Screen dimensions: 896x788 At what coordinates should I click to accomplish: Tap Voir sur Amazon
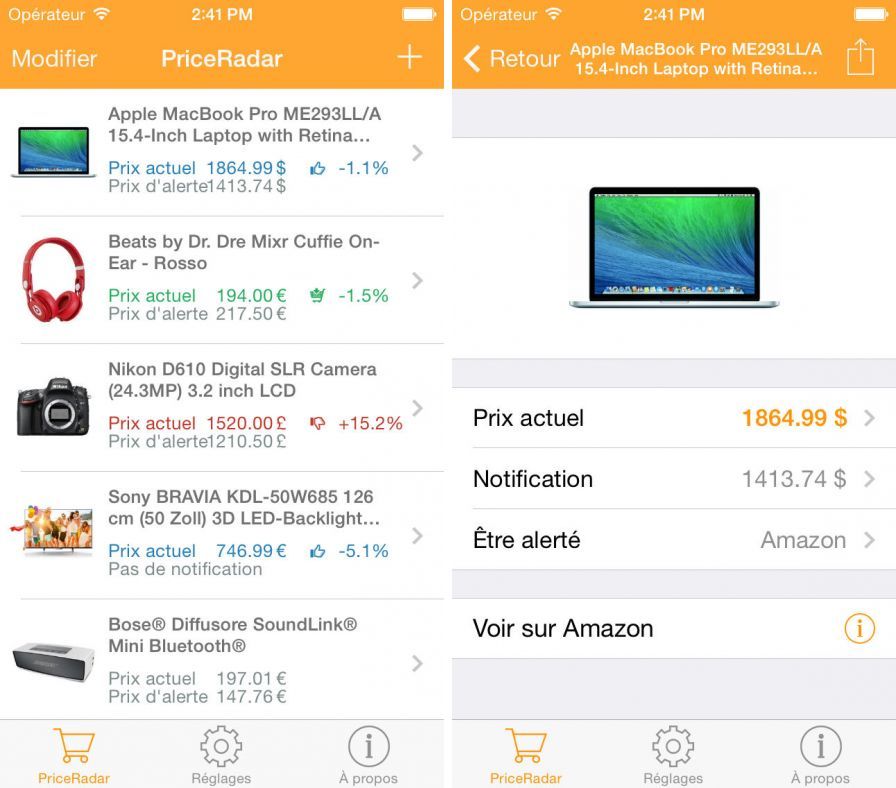point(673,629)
